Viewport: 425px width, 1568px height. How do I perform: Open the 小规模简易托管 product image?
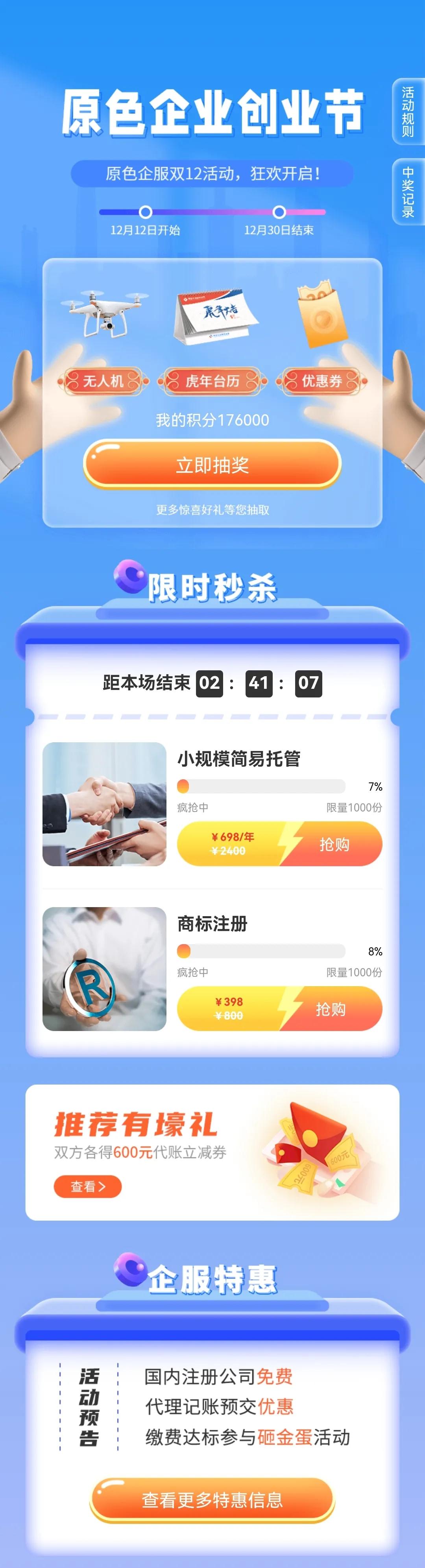(x=104, y=804)
